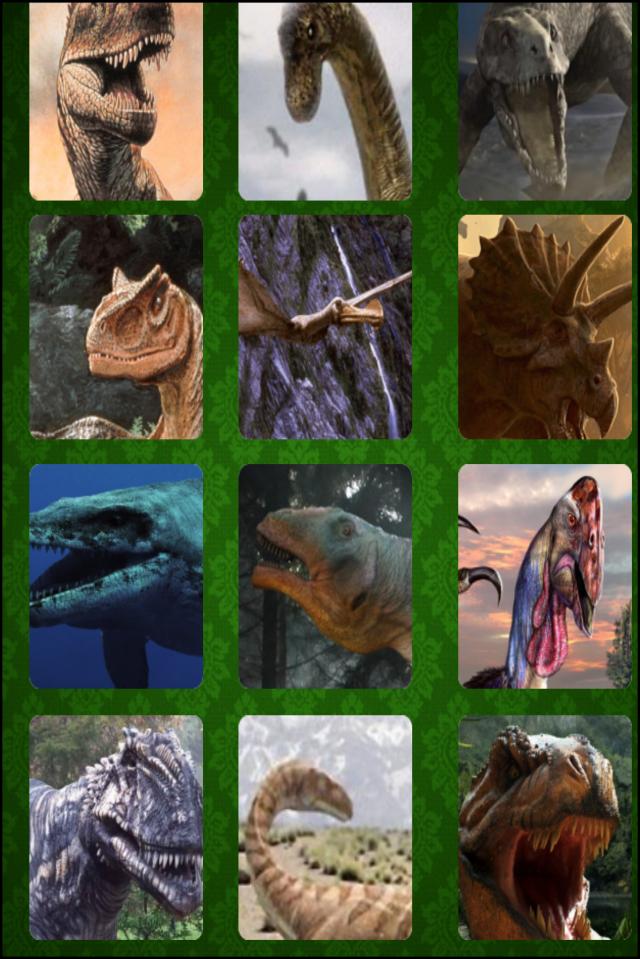Open the underwater marine reptile tile
Viewport: 640px width, 959px height.
coord(116,576)
